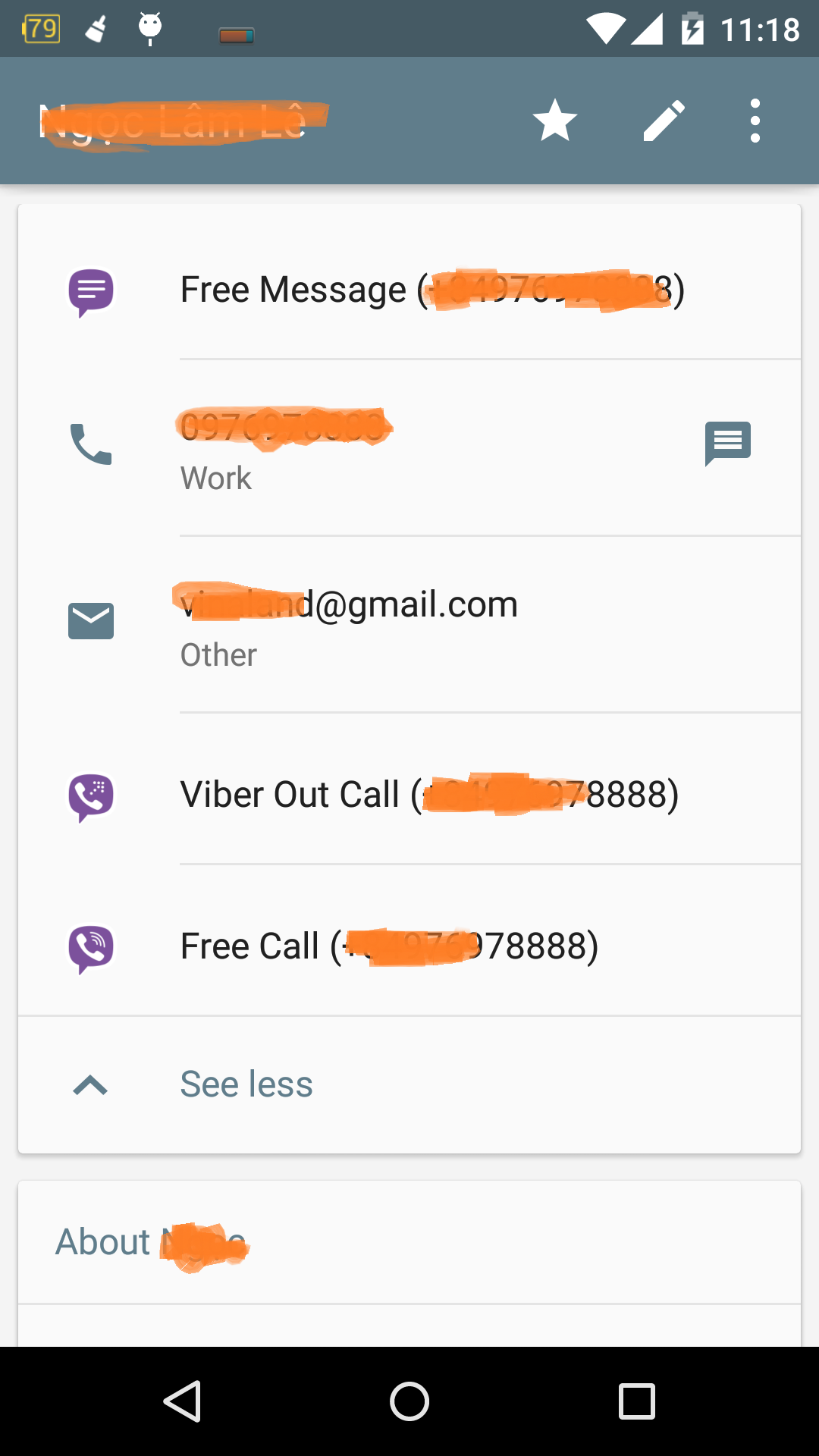Image resolution: width=819 pixels, height=1456 pixels.
Task: Send a Viber Free Message
Action: click(x=431, y=290)
